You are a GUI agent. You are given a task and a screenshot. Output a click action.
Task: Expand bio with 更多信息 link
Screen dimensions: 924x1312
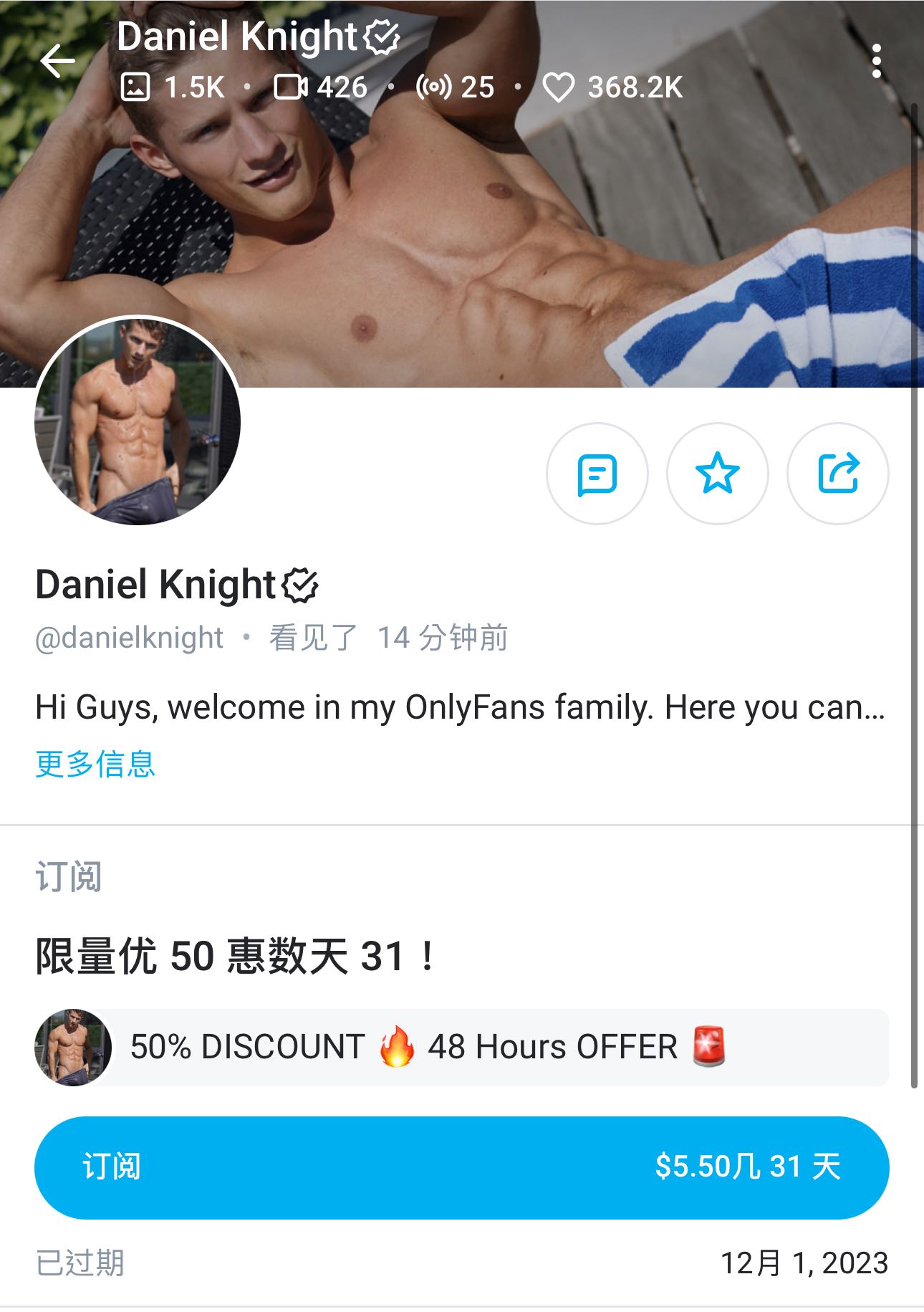tap(95, 764)
